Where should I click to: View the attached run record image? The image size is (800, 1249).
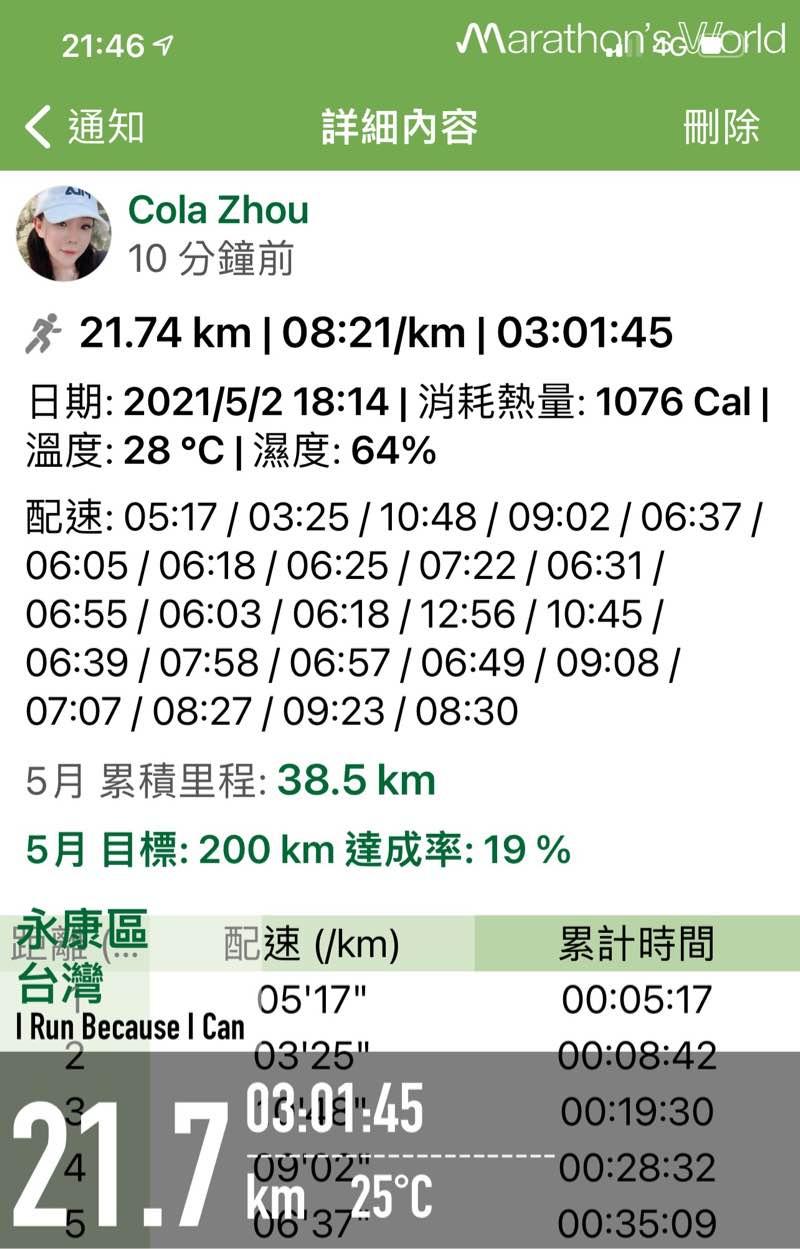pos(400,1080)
